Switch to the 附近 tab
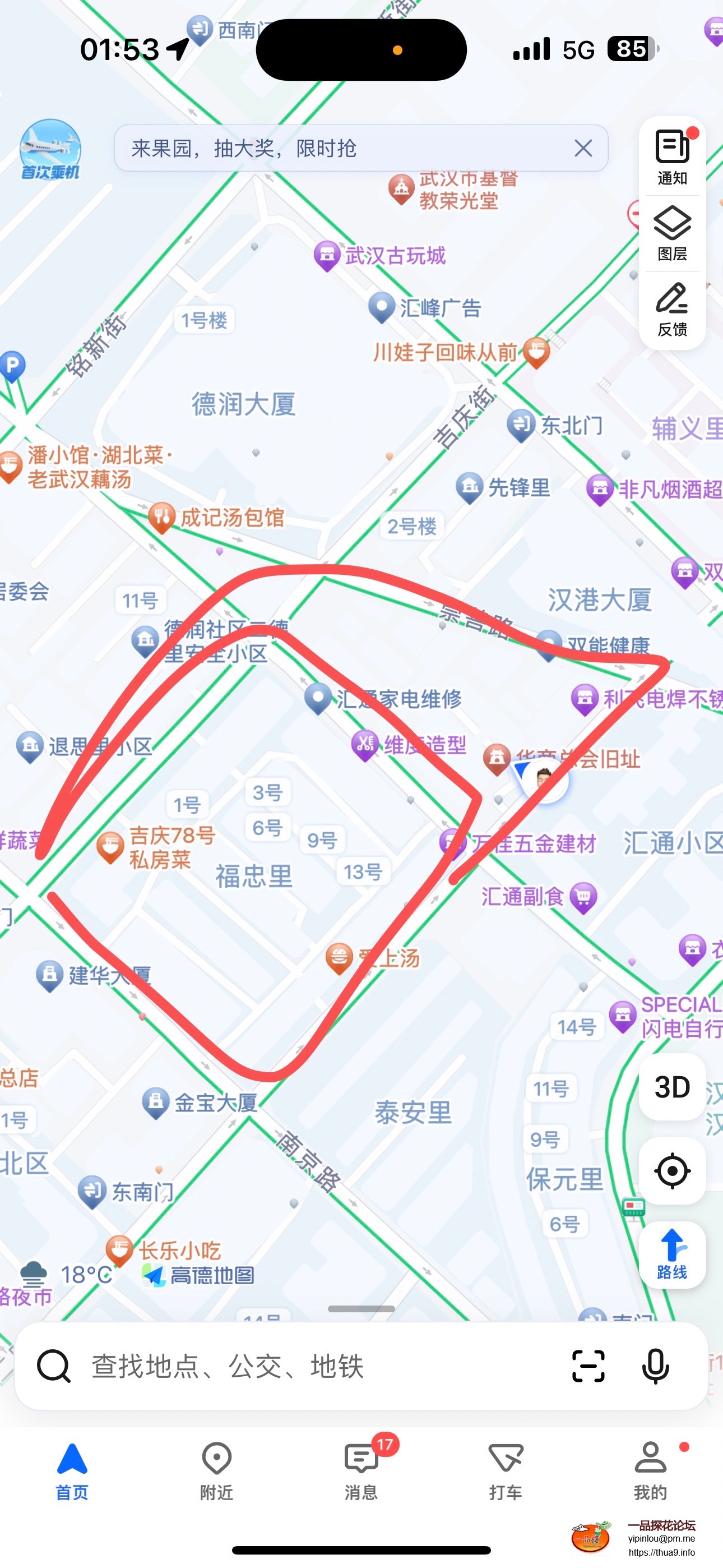Viewport: 723px width, 1568px height. pyautogui.click(x=217, y=1470)
